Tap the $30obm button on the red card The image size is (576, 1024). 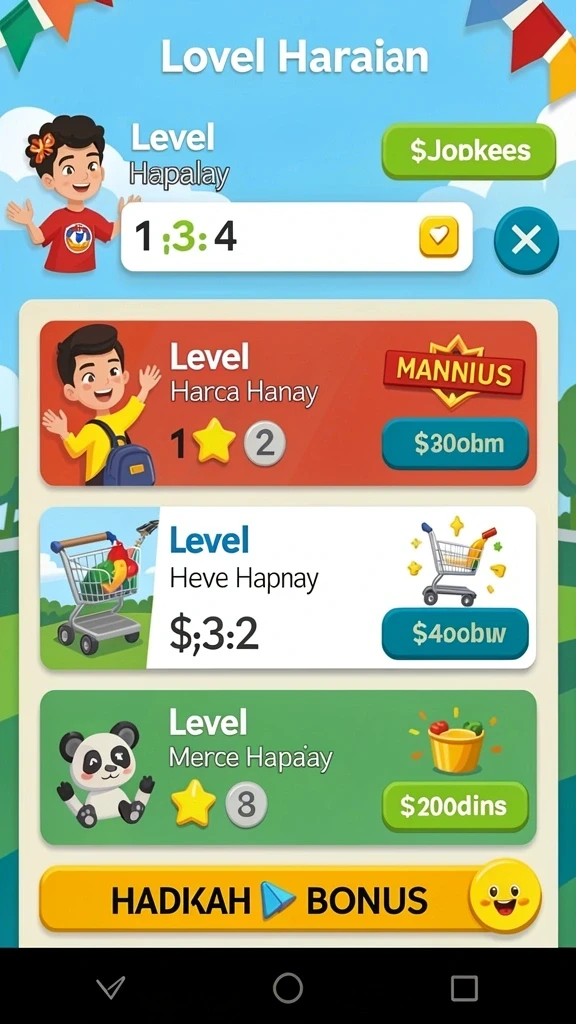point(455,444)
